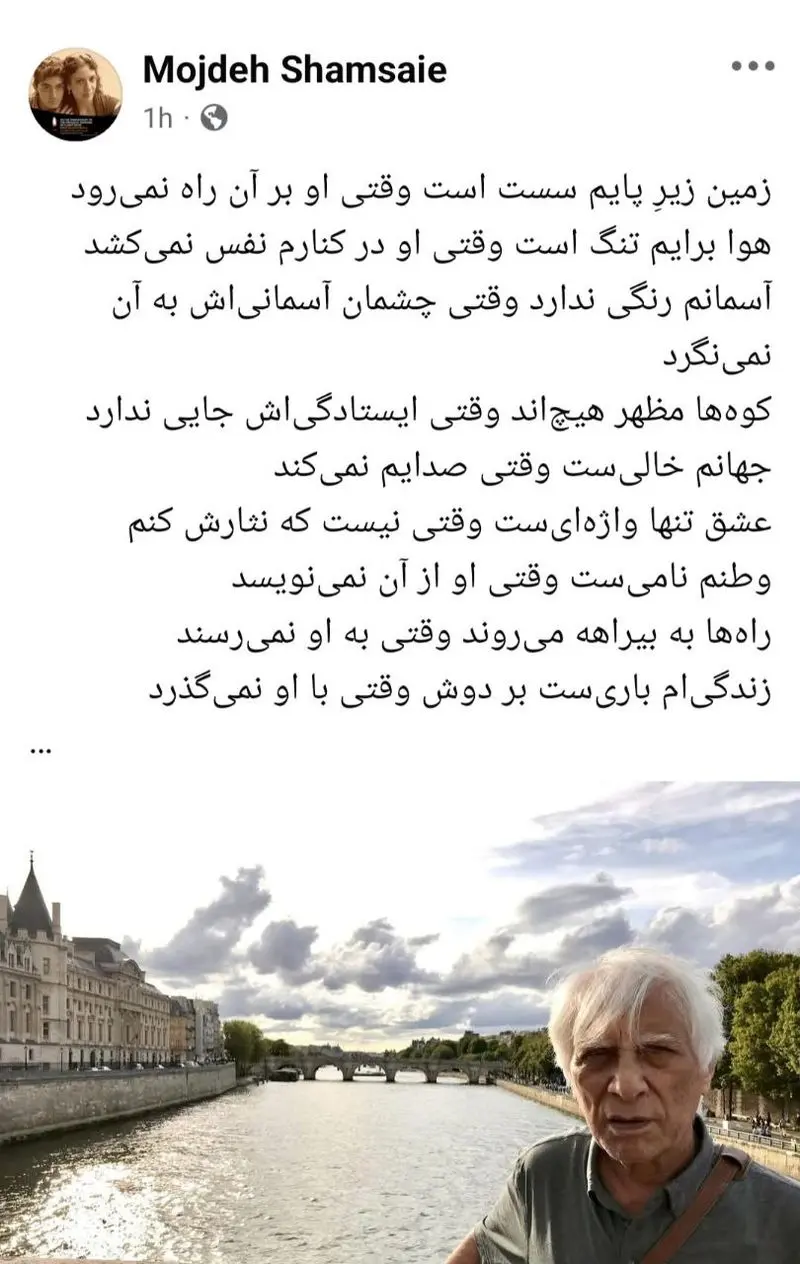Image resolution: width=800 pixels, height=1264 pixels.
Task: Click the author name "Mojdeh Shamsaie"
Action: click(x=295, y=70)
